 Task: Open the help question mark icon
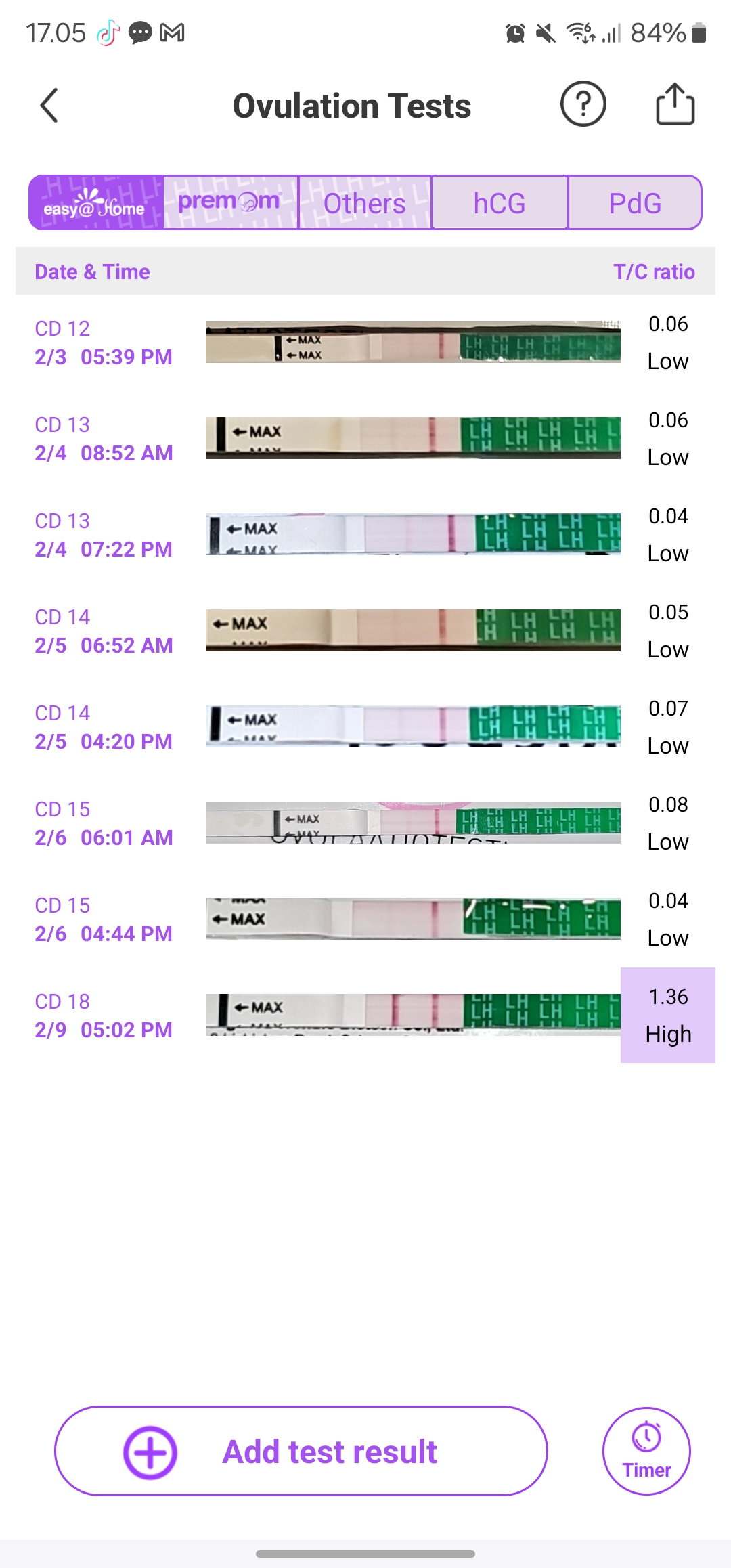click(x=583, y=104)
